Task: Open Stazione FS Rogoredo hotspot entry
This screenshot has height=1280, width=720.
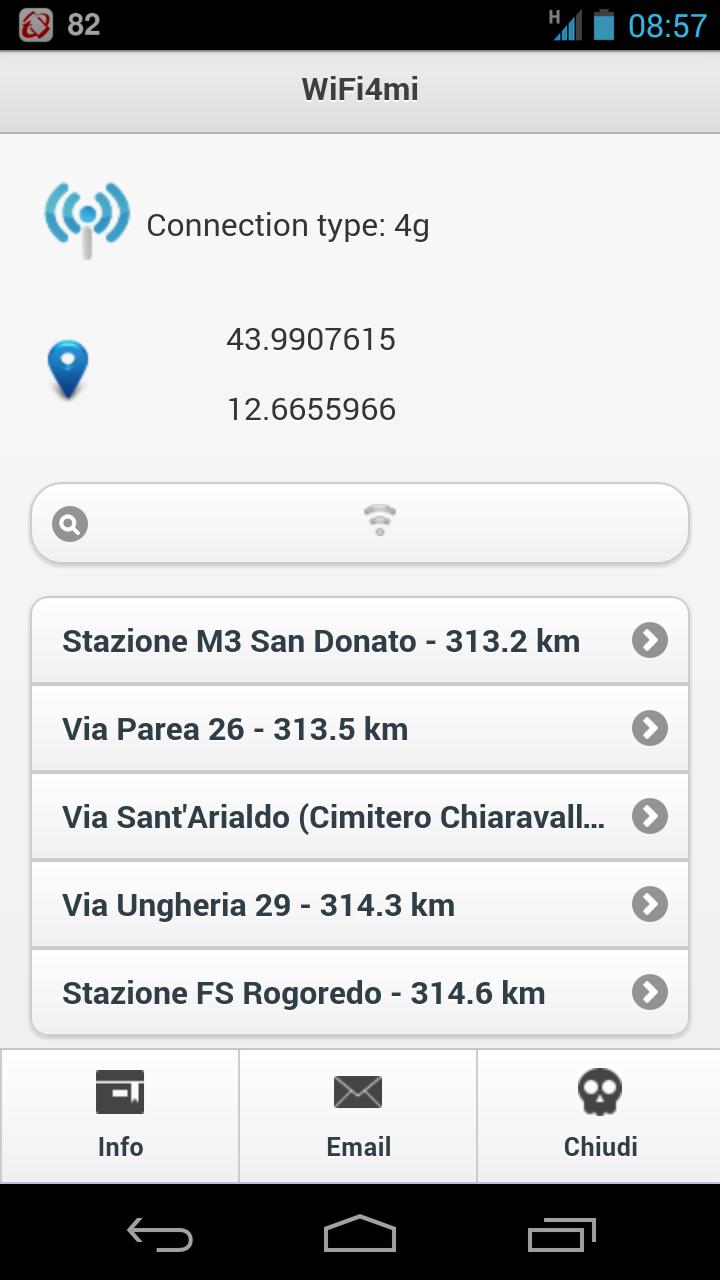Action: 649,992
